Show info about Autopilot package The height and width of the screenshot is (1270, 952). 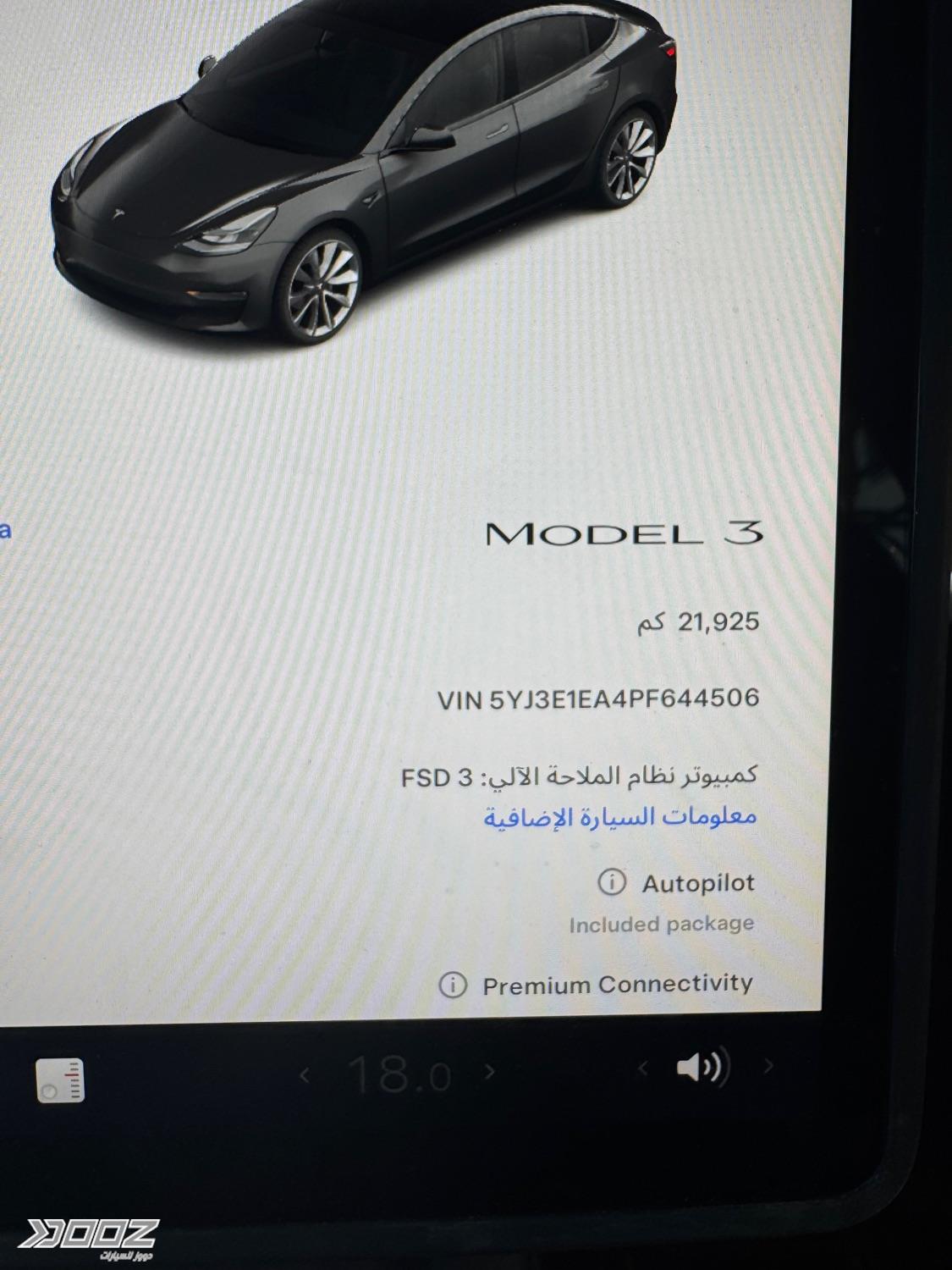click(x=611, y=883)
